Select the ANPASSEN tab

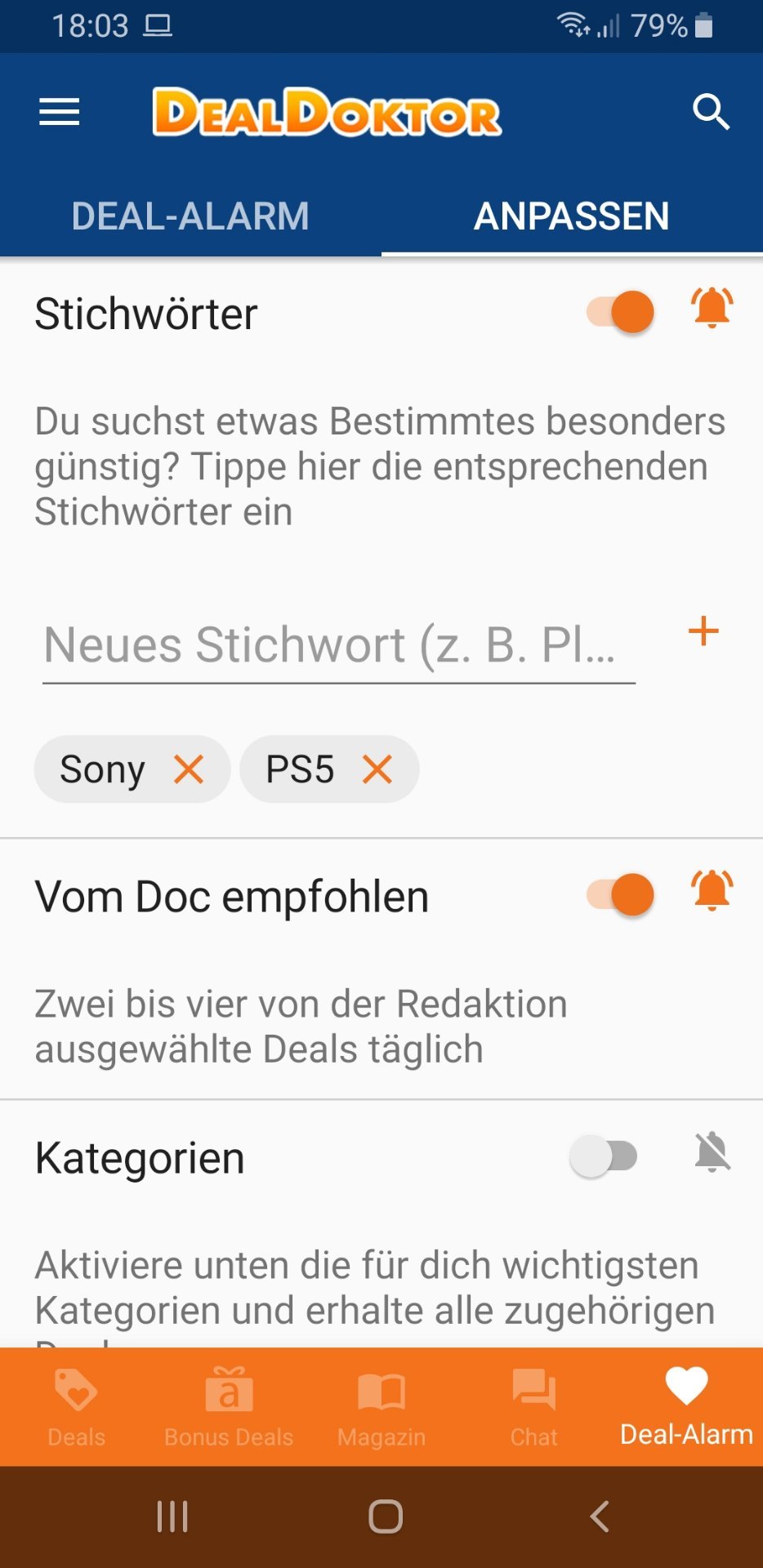(x=572, y=216)
